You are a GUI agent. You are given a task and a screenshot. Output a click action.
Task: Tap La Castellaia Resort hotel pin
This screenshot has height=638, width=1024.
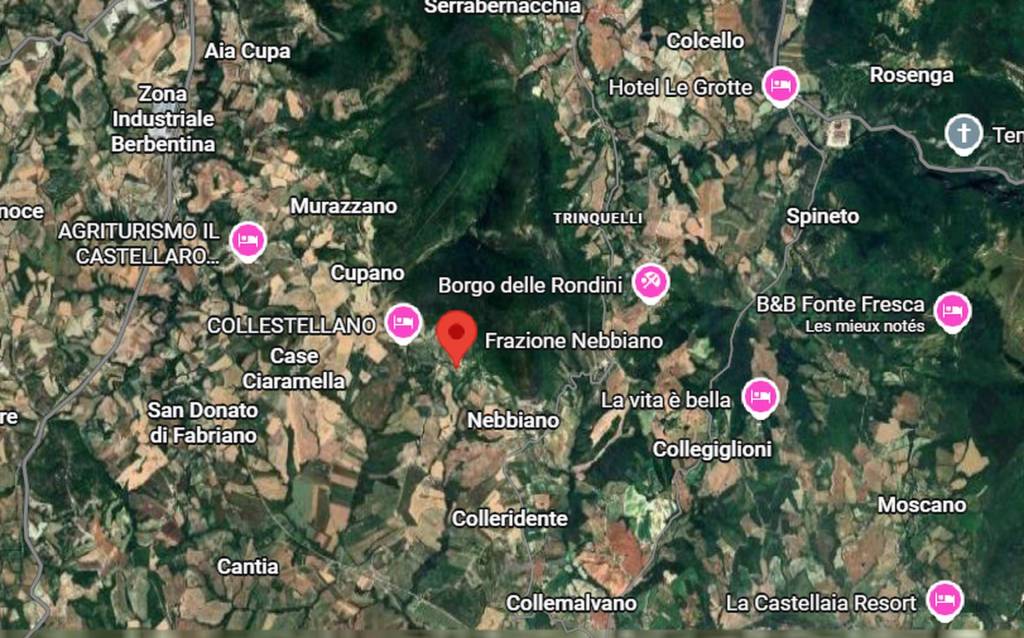coord(942,600)
